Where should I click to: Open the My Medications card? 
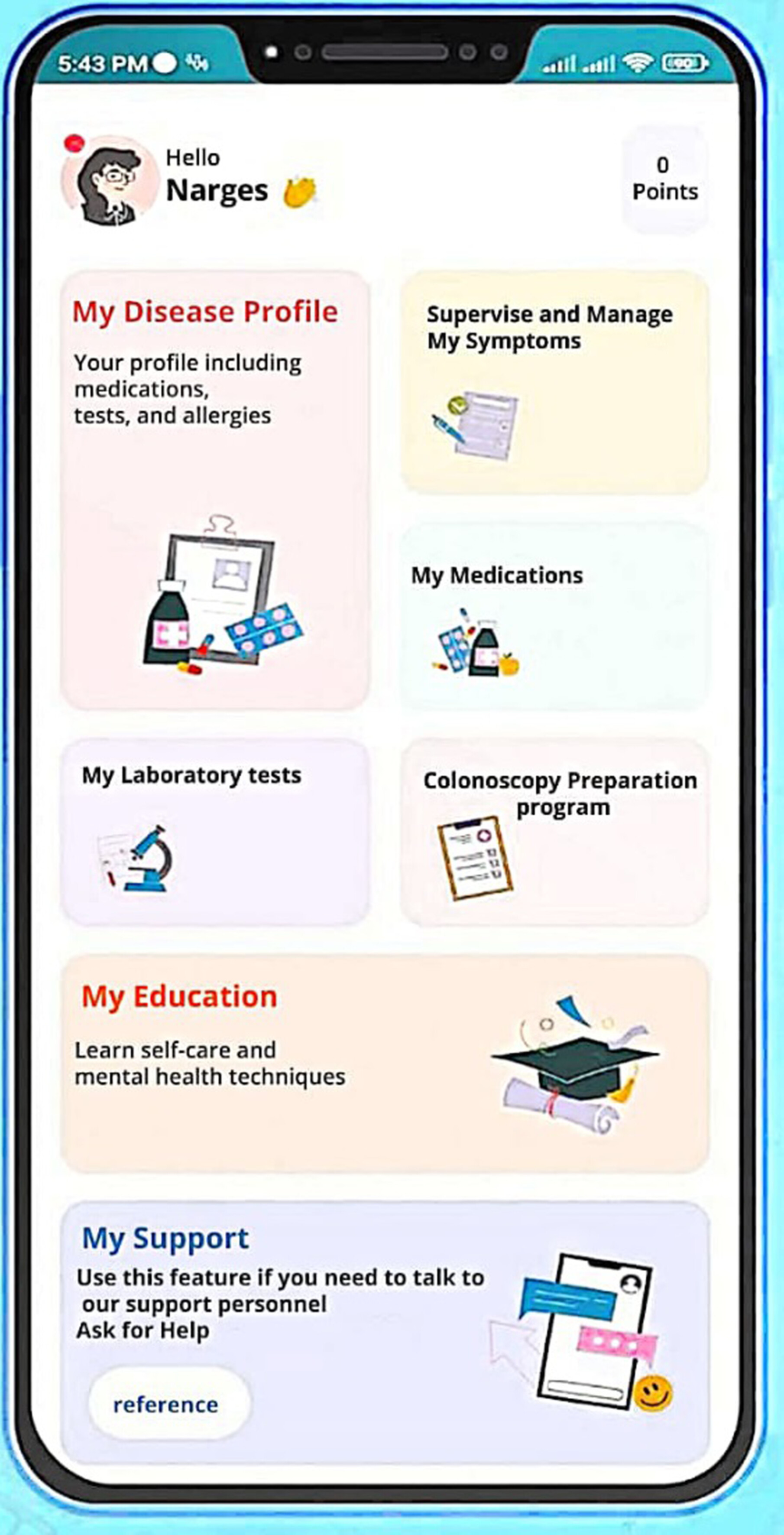pos(554,616)
